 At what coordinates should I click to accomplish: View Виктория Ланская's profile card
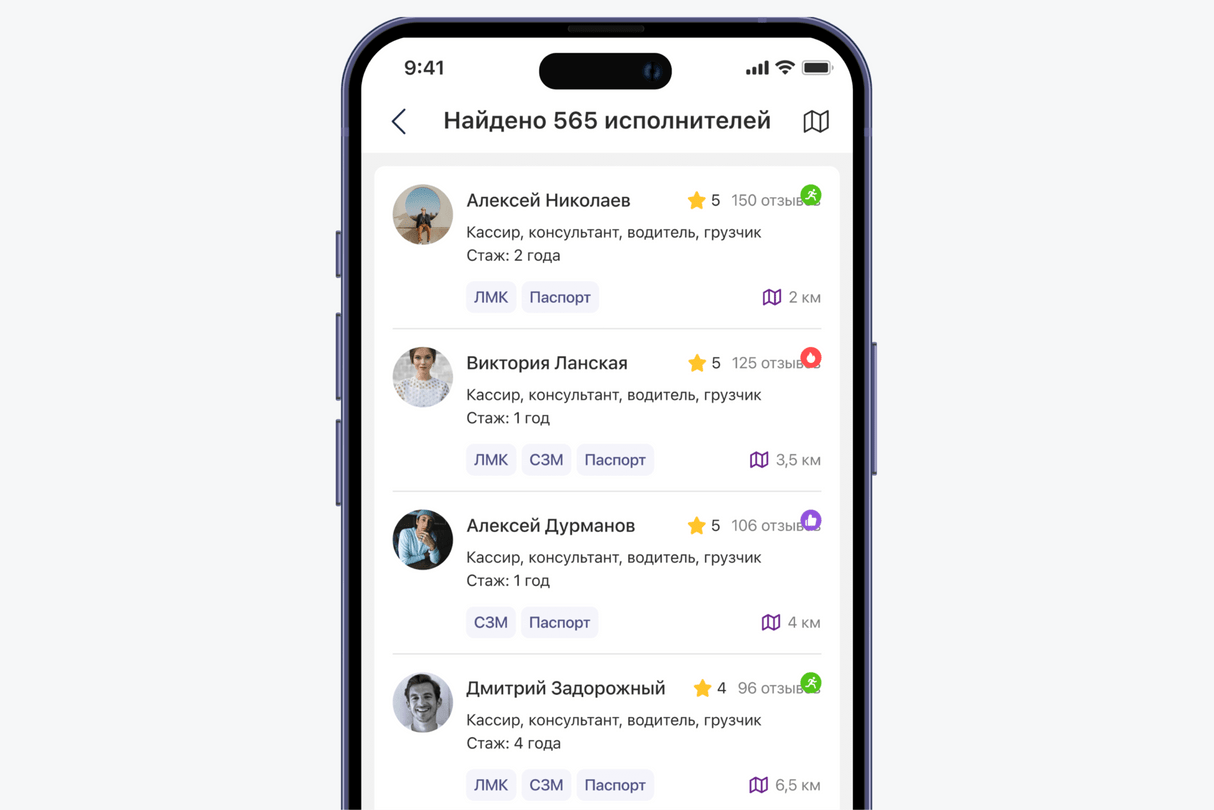(547, 363)
